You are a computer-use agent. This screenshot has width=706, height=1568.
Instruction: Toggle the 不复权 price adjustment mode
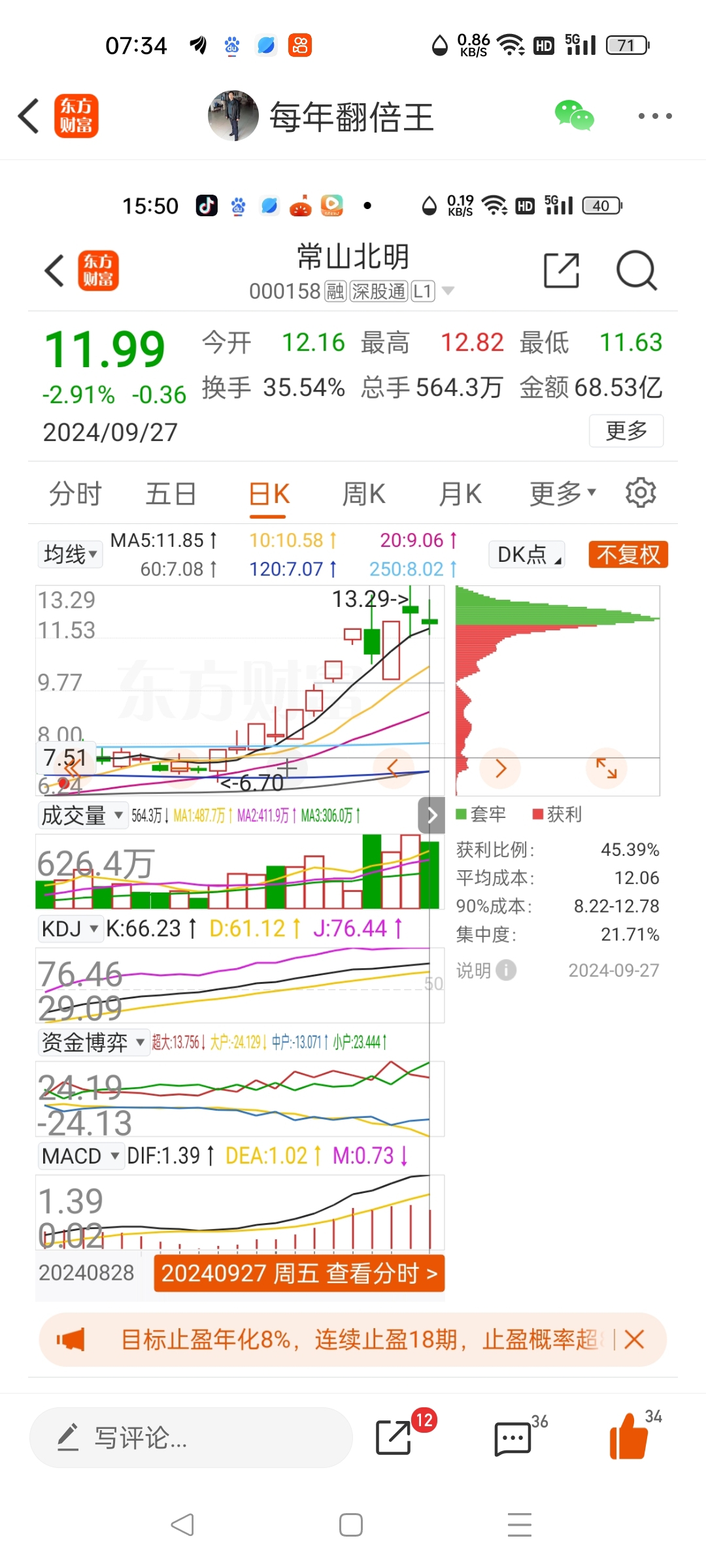click(627, 554)
